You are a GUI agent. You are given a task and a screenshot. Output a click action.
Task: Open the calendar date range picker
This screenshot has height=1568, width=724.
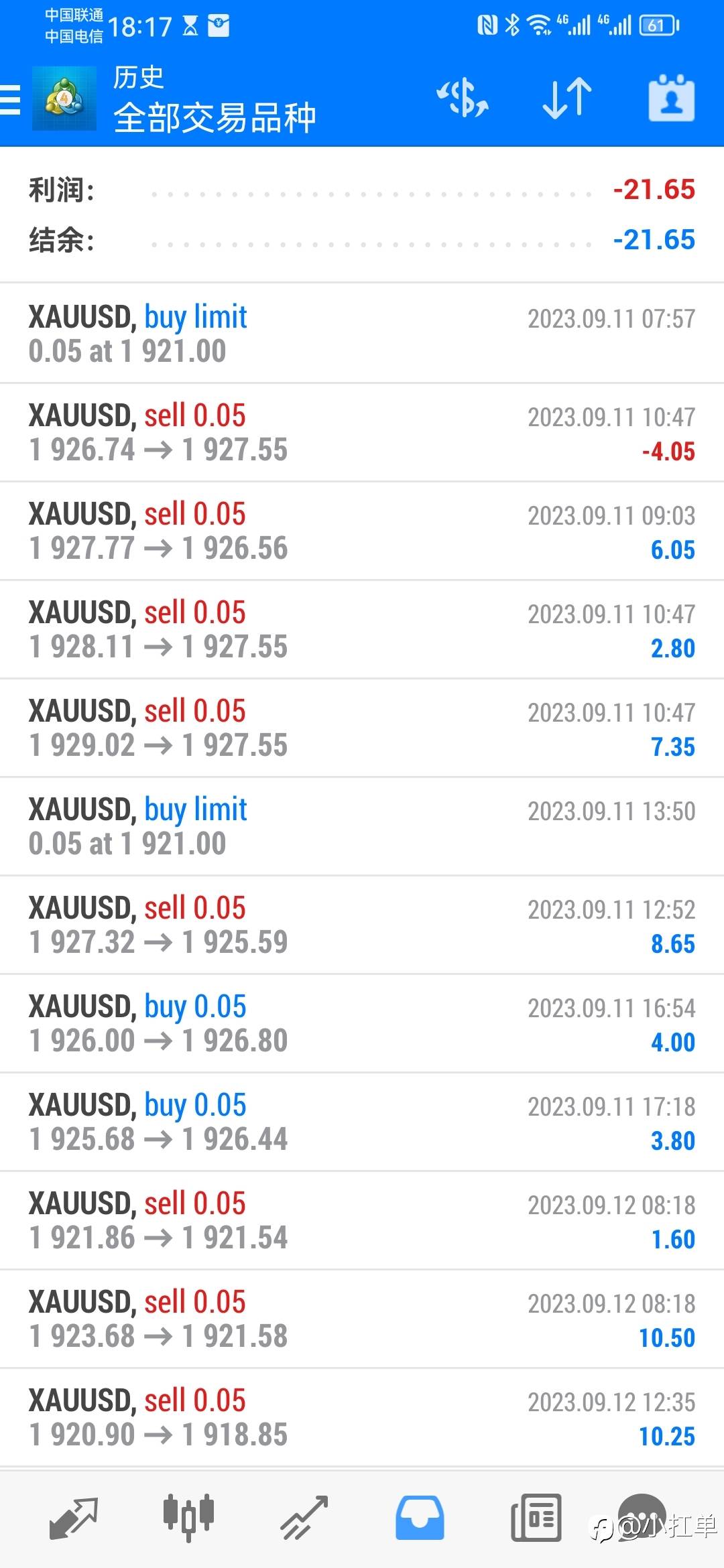(x=671, y=99)
